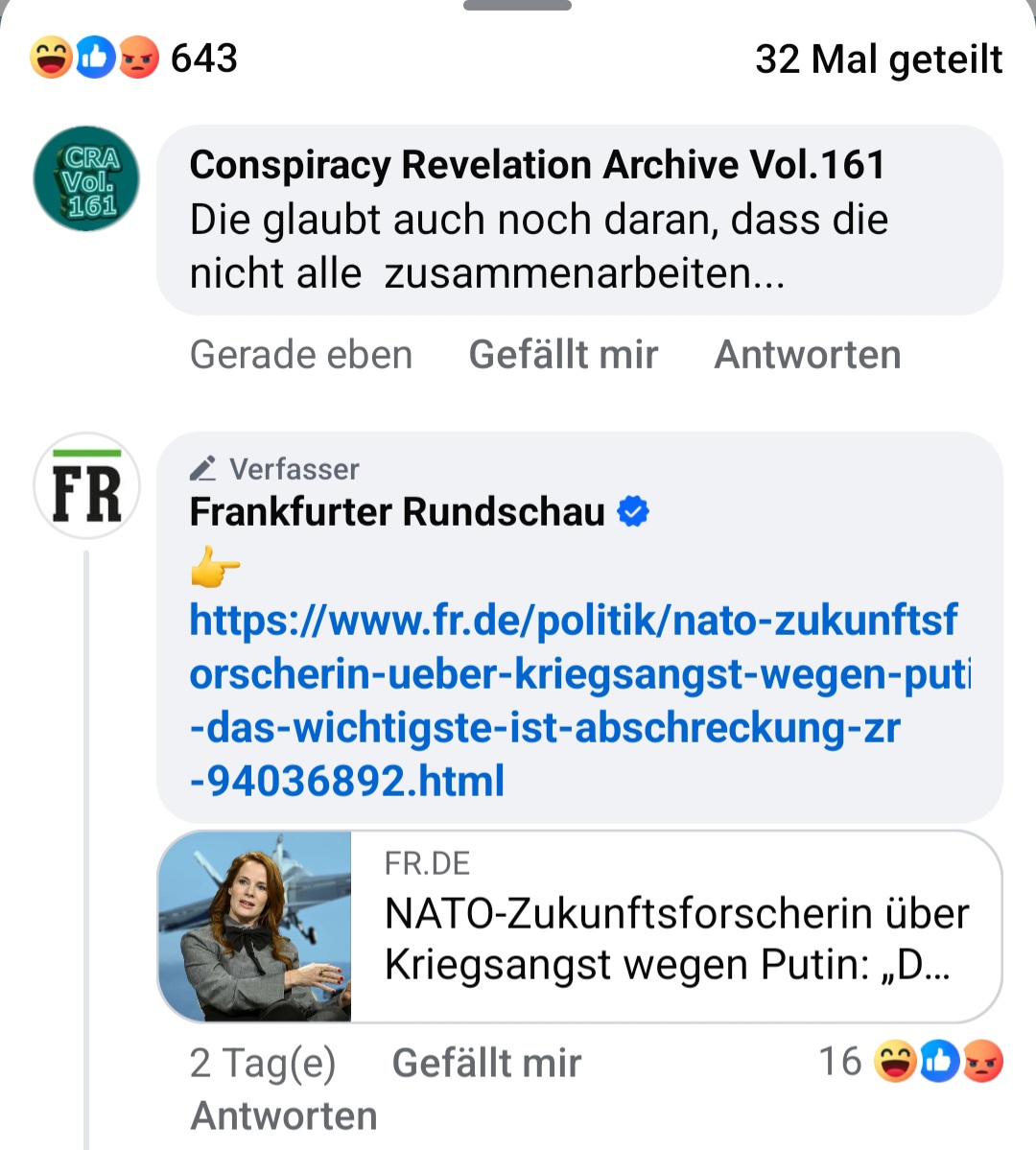Reply to the Frankfurter Rundschau comment
Image resolution: width=1036 pixels, height=1150 pixels.
284,1115
